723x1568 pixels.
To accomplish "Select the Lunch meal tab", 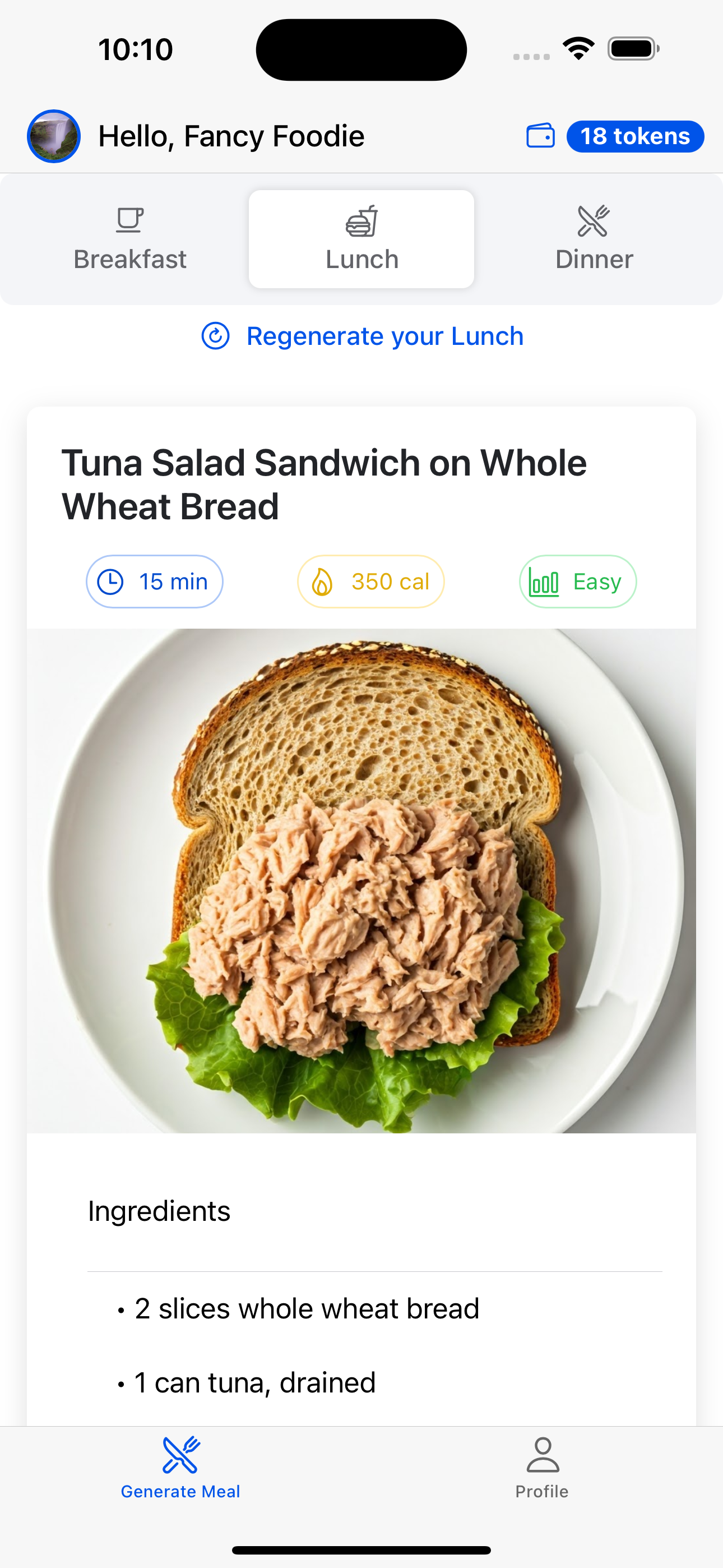I will (x=361, y=239).
